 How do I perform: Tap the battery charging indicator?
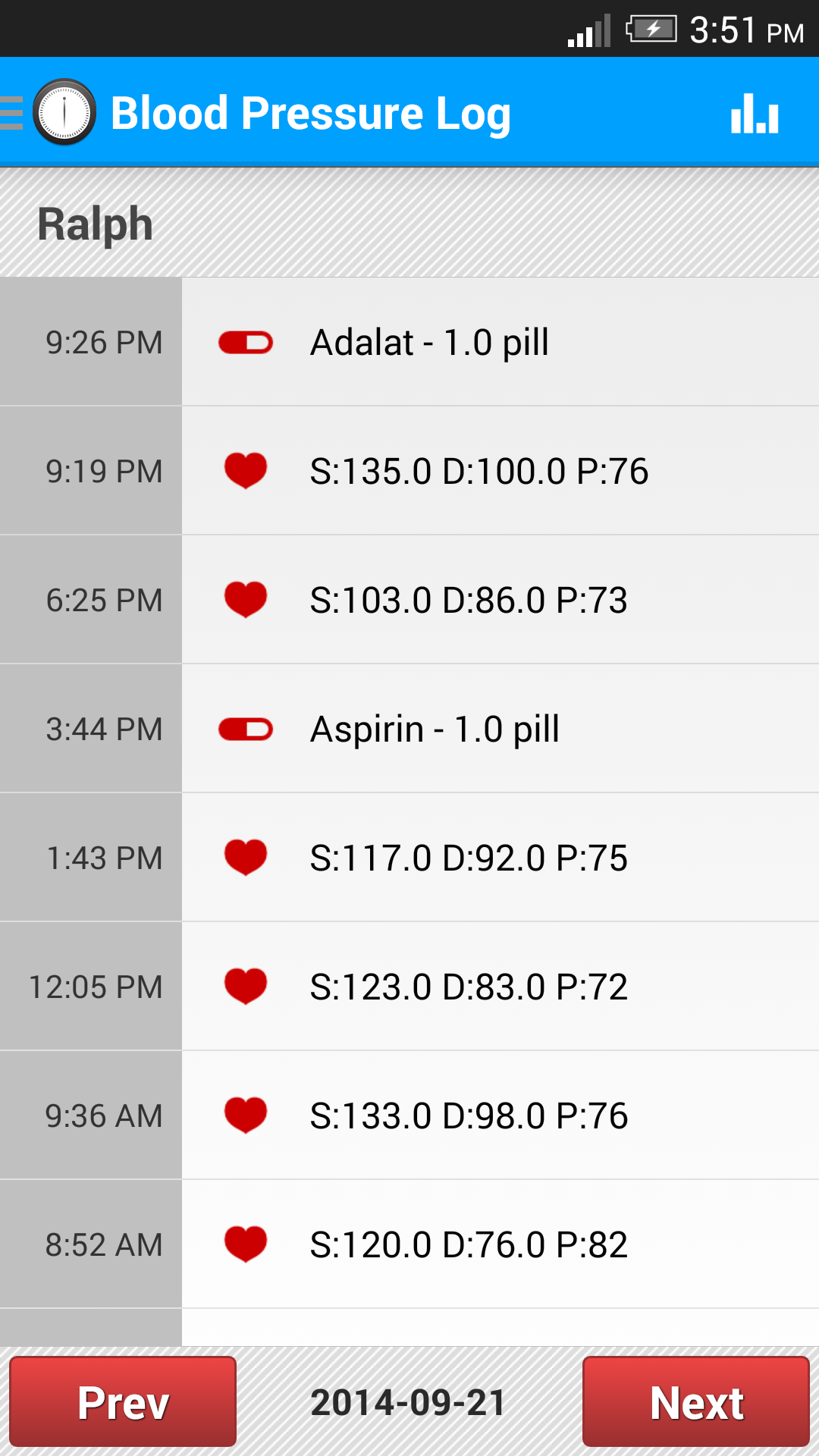click(x=654, y=30)
